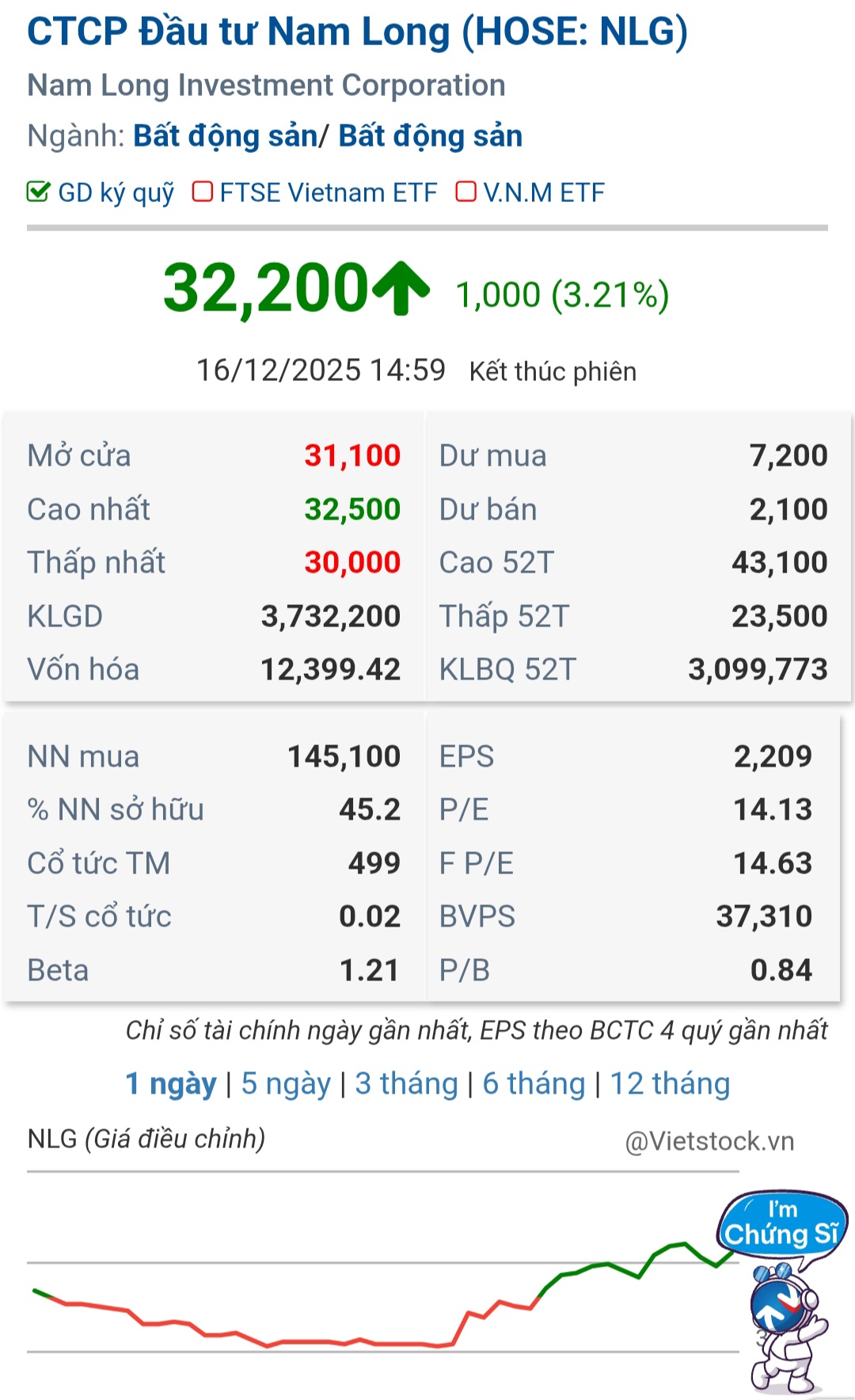View the 12 tháng price chart
Viewport: 855px width, 1400px height.
[670, 1083]
